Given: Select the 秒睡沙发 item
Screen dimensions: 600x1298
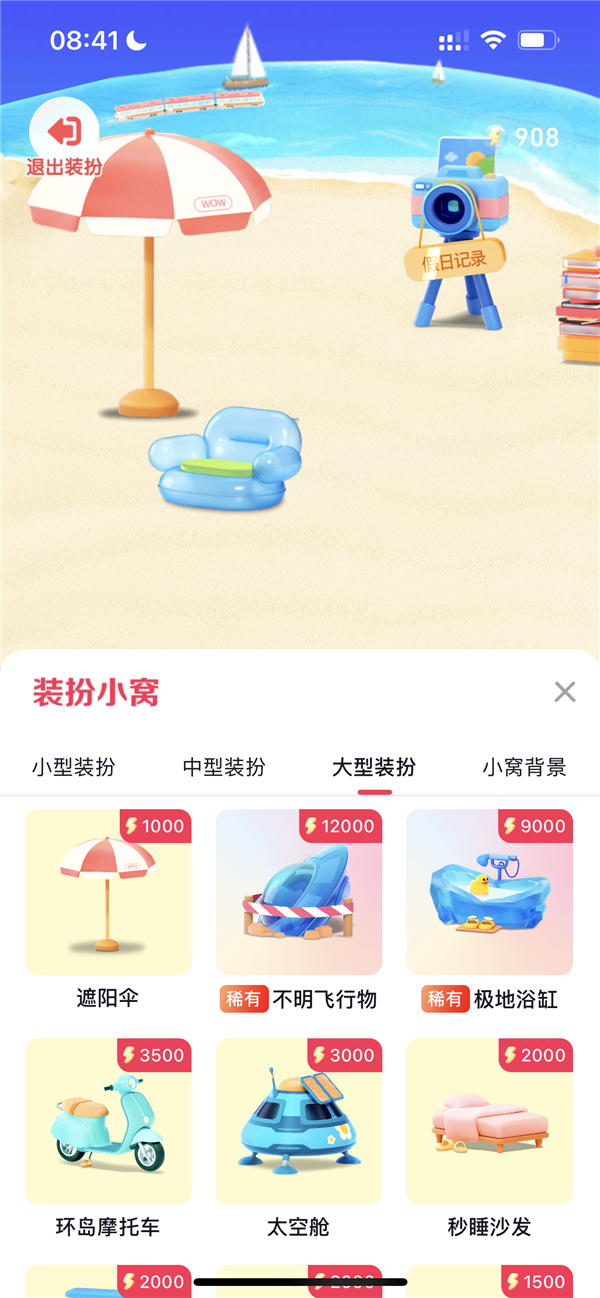Looking at the screenshot, I should (x=489, y=1121).
